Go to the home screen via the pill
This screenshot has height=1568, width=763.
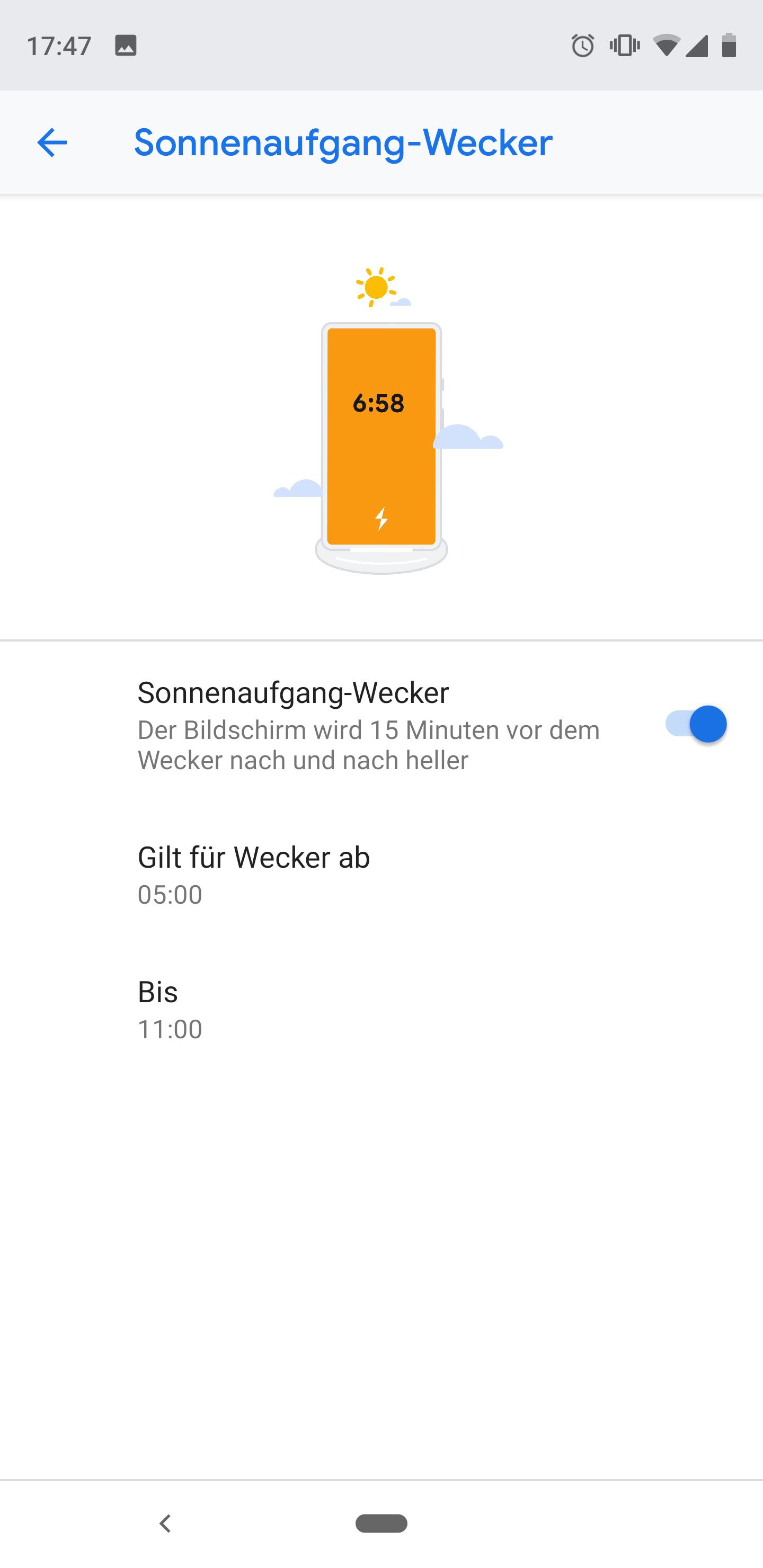tap(381, 1524)
